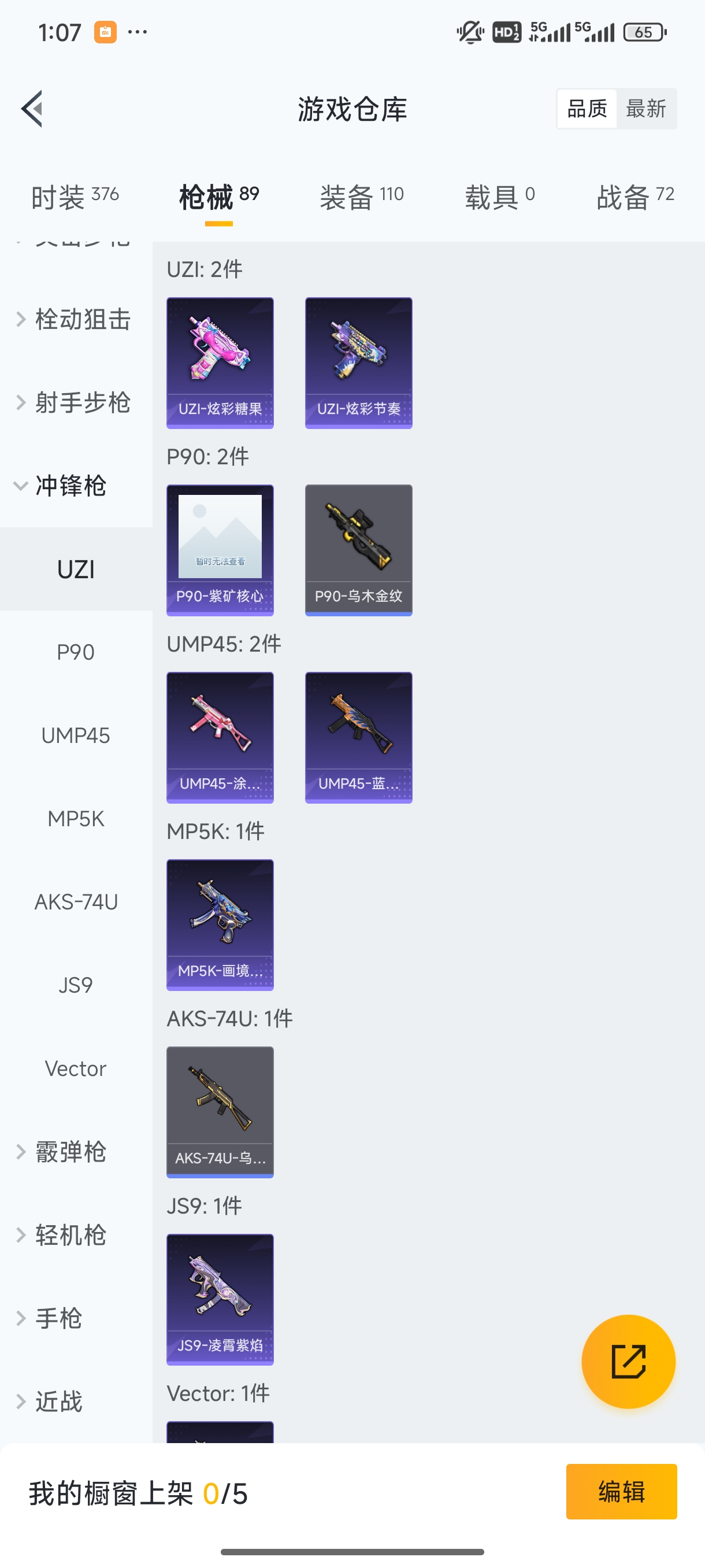Select the UZI-炫彩糖果 skin card
The width and height of the screenshot is (705, 1568).
pos(220,362)
